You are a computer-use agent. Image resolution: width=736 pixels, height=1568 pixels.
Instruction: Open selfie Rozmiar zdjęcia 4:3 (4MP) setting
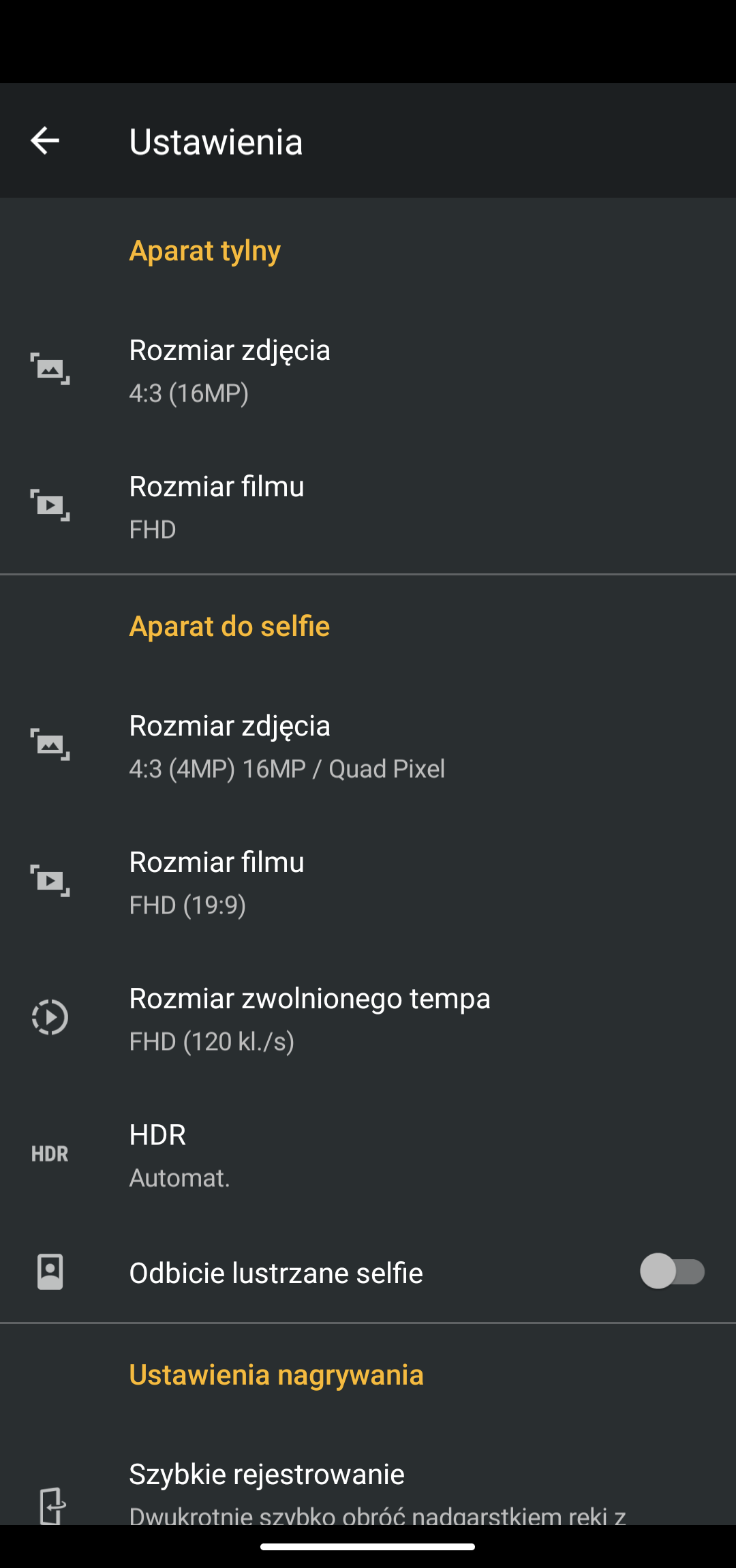(368, 746)
